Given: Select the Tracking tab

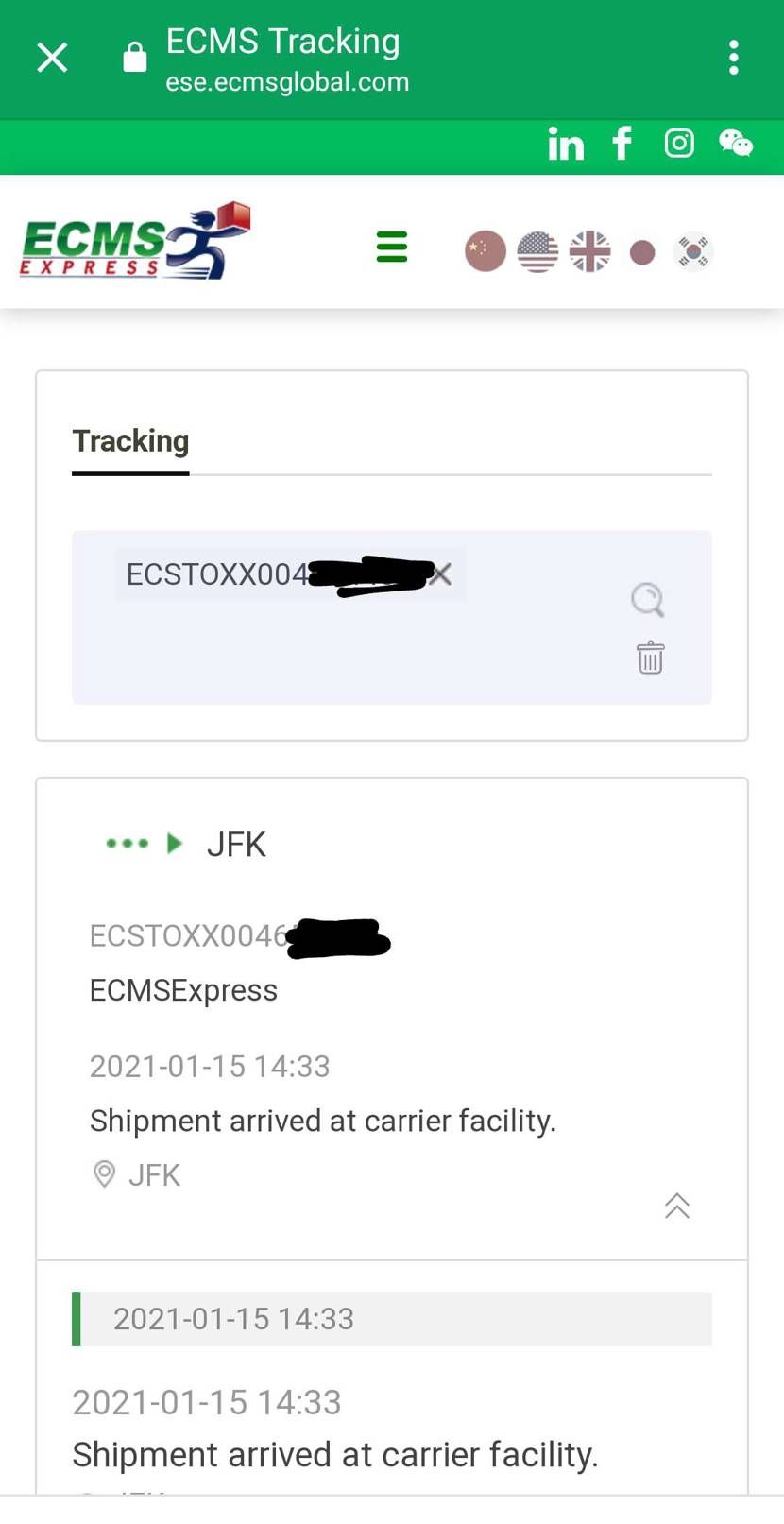Looking at the screenshot, I should (x=131, y=441).
